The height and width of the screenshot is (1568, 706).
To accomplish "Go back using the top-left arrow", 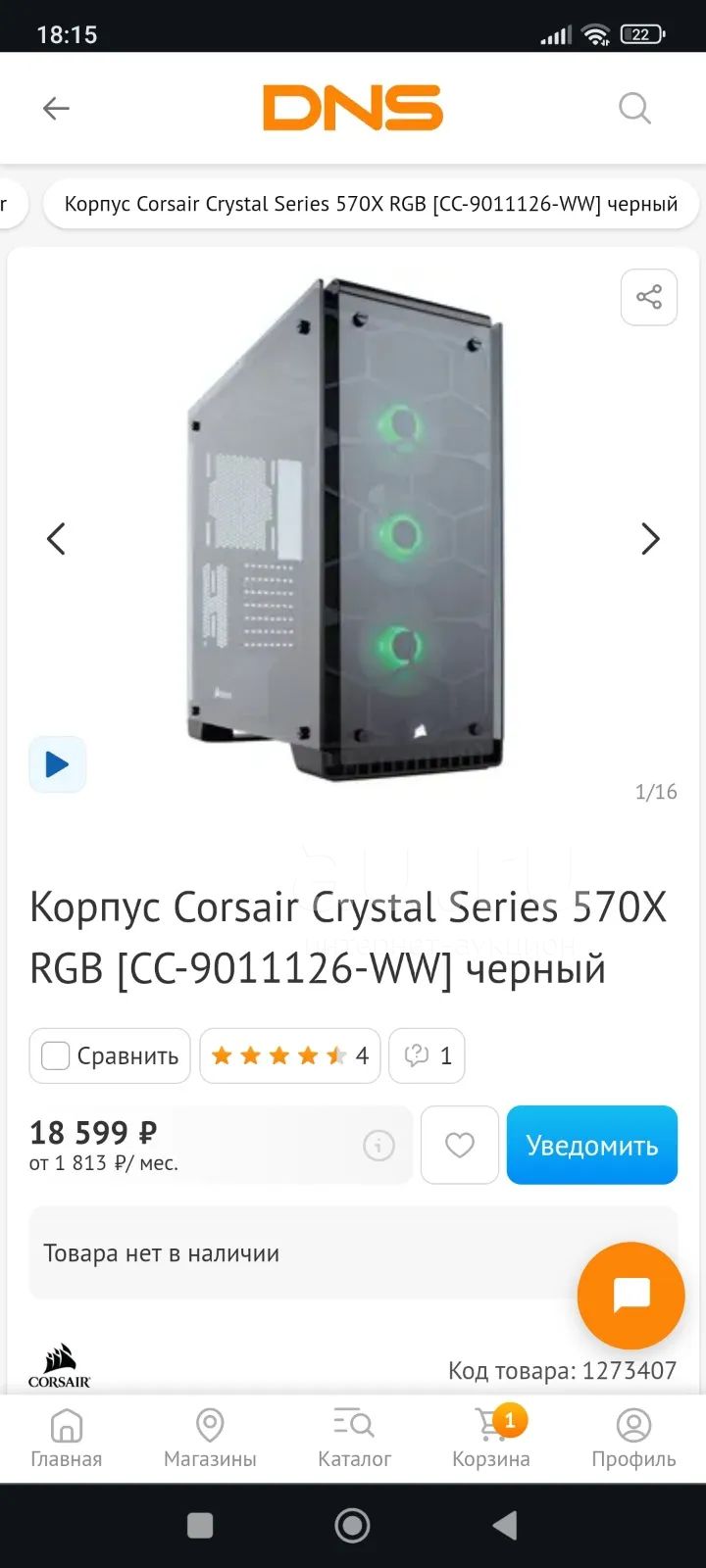I will 57,108.
